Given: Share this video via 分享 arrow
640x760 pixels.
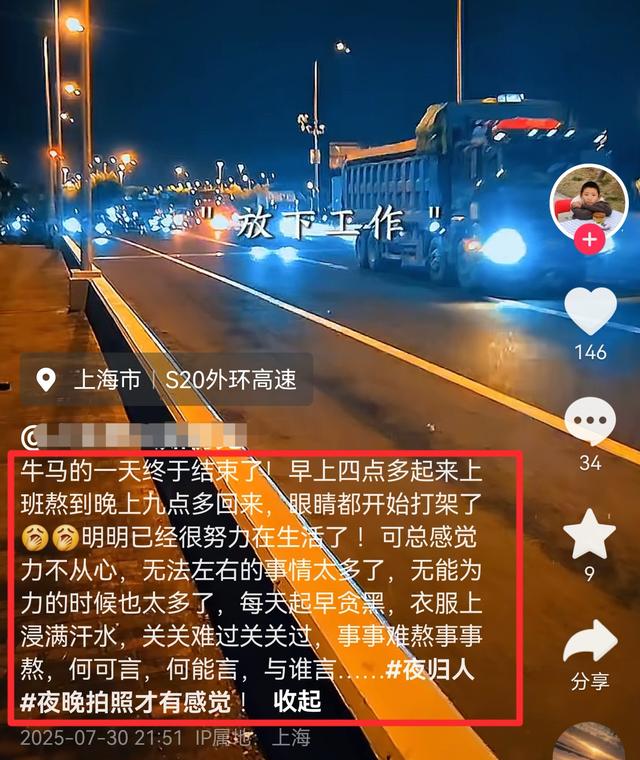Looking at the screenshot, I should tap(590, 644).
